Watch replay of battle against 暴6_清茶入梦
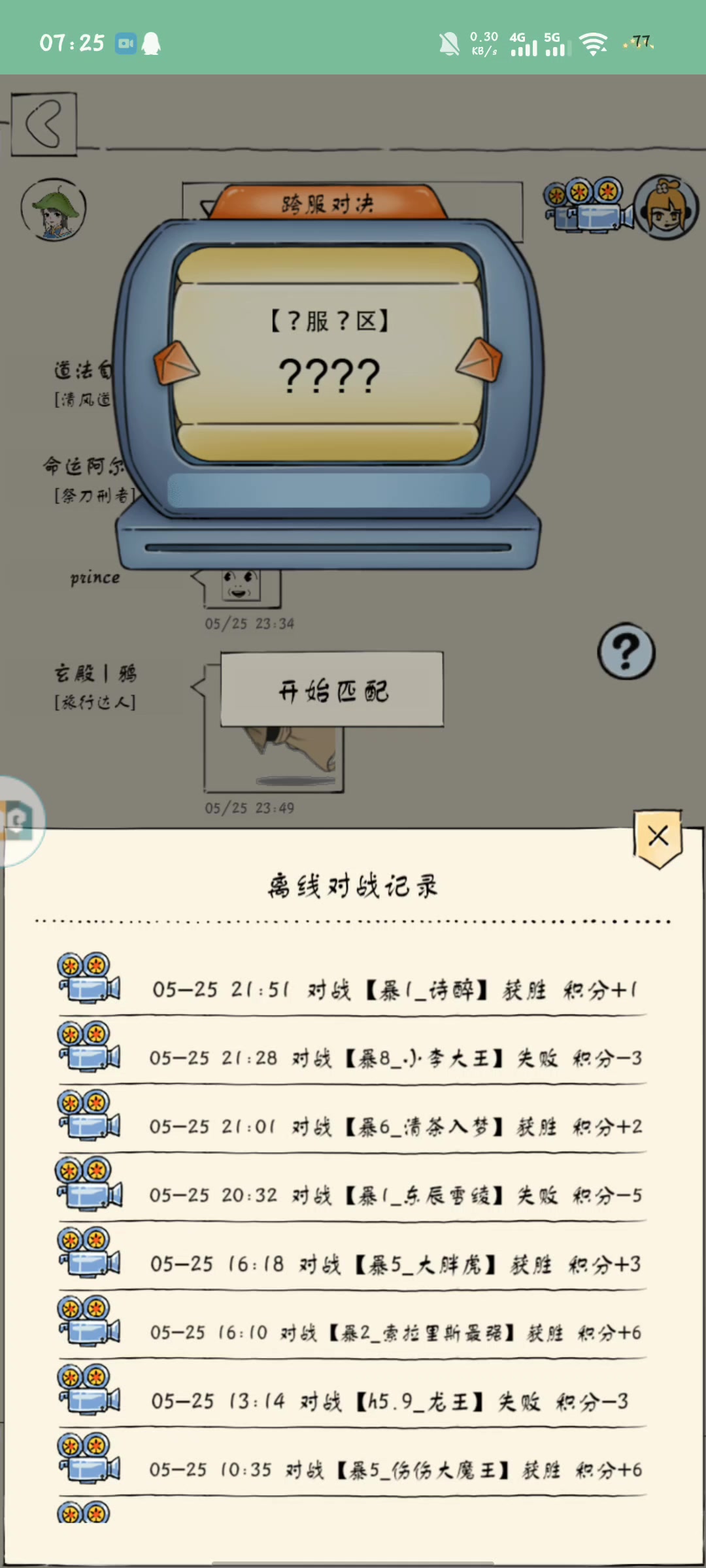706x1568 pixels. (89, 1115)
